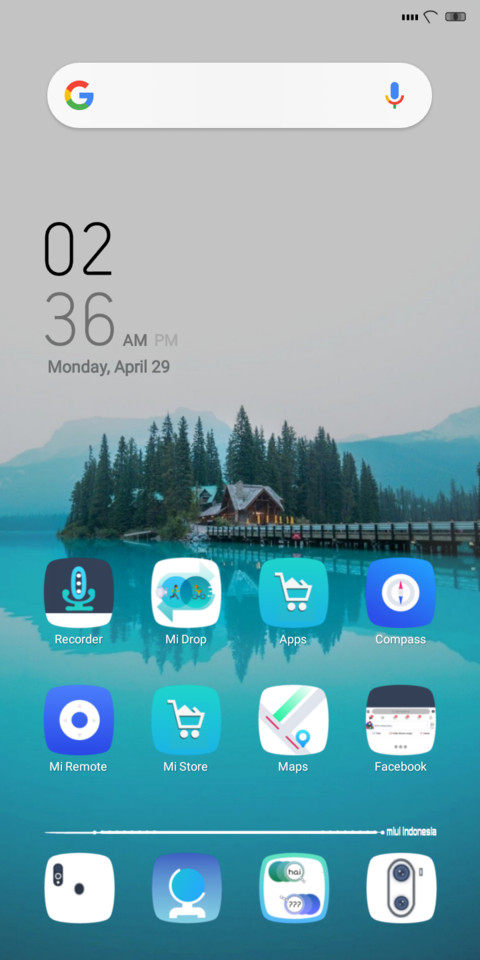Image resolution: width=480 pixels, height=960 pixels.
Task: Start a voice search with the microphone
Action: click(394, 96)
